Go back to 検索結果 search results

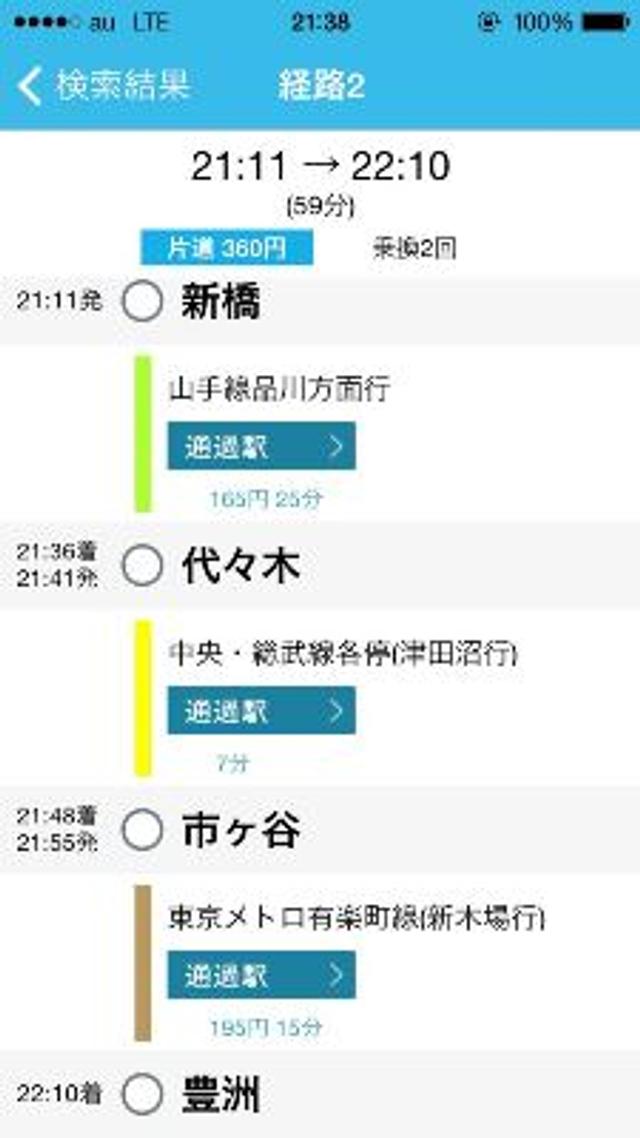(103, 86)
